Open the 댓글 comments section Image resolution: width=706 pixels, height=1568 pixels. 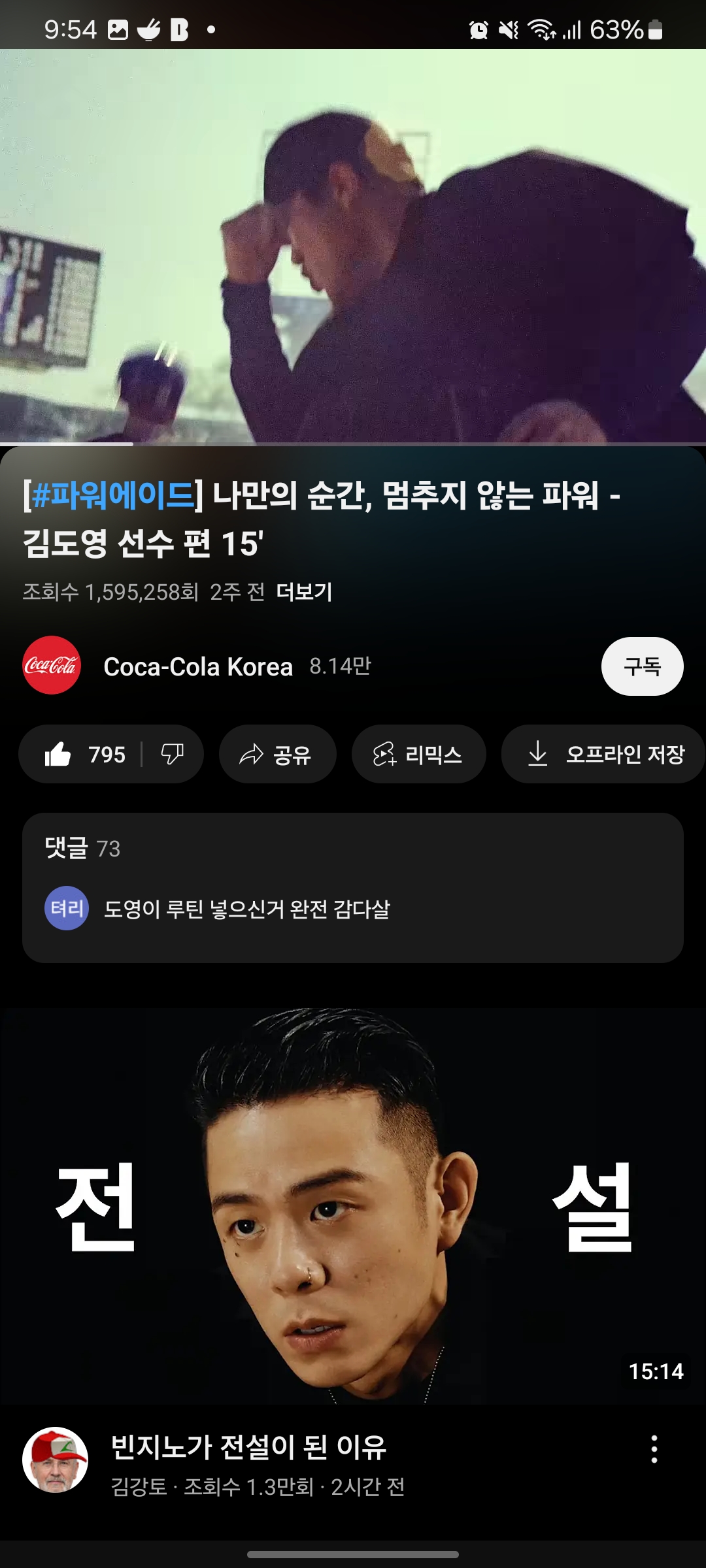[353, 887]
